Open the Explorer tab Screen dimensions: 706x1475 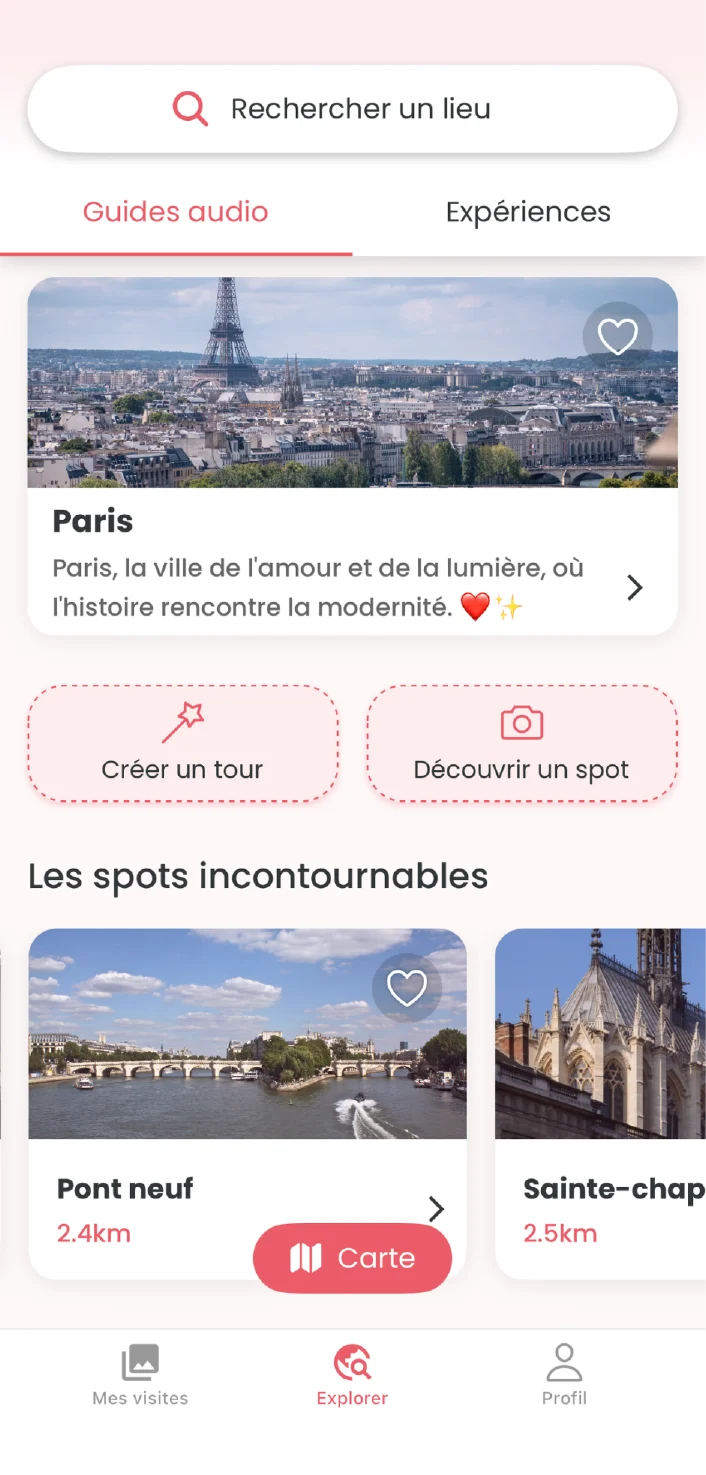coord(352,1376)
